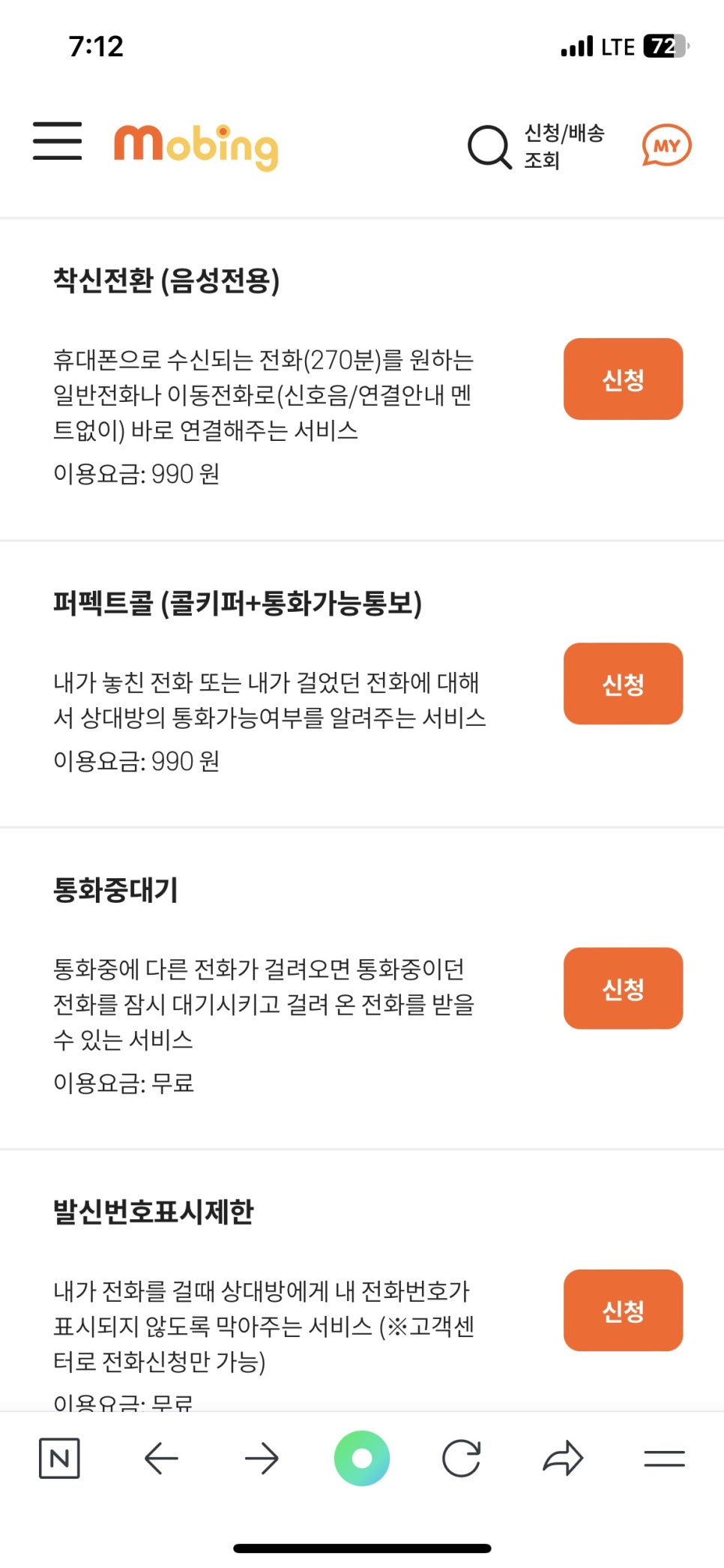The image size is (724, 1568).
Task: Tap the Mobing logo to go home
Action: click(196, 147)
